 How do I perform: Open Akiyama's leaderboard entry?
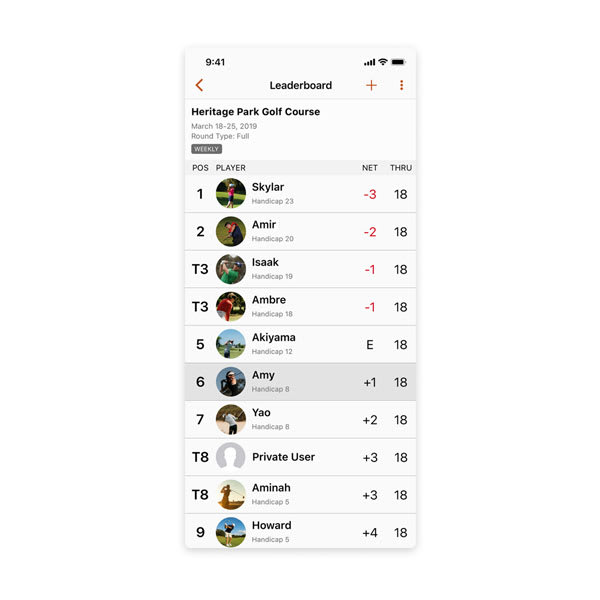tap(300, 344)
